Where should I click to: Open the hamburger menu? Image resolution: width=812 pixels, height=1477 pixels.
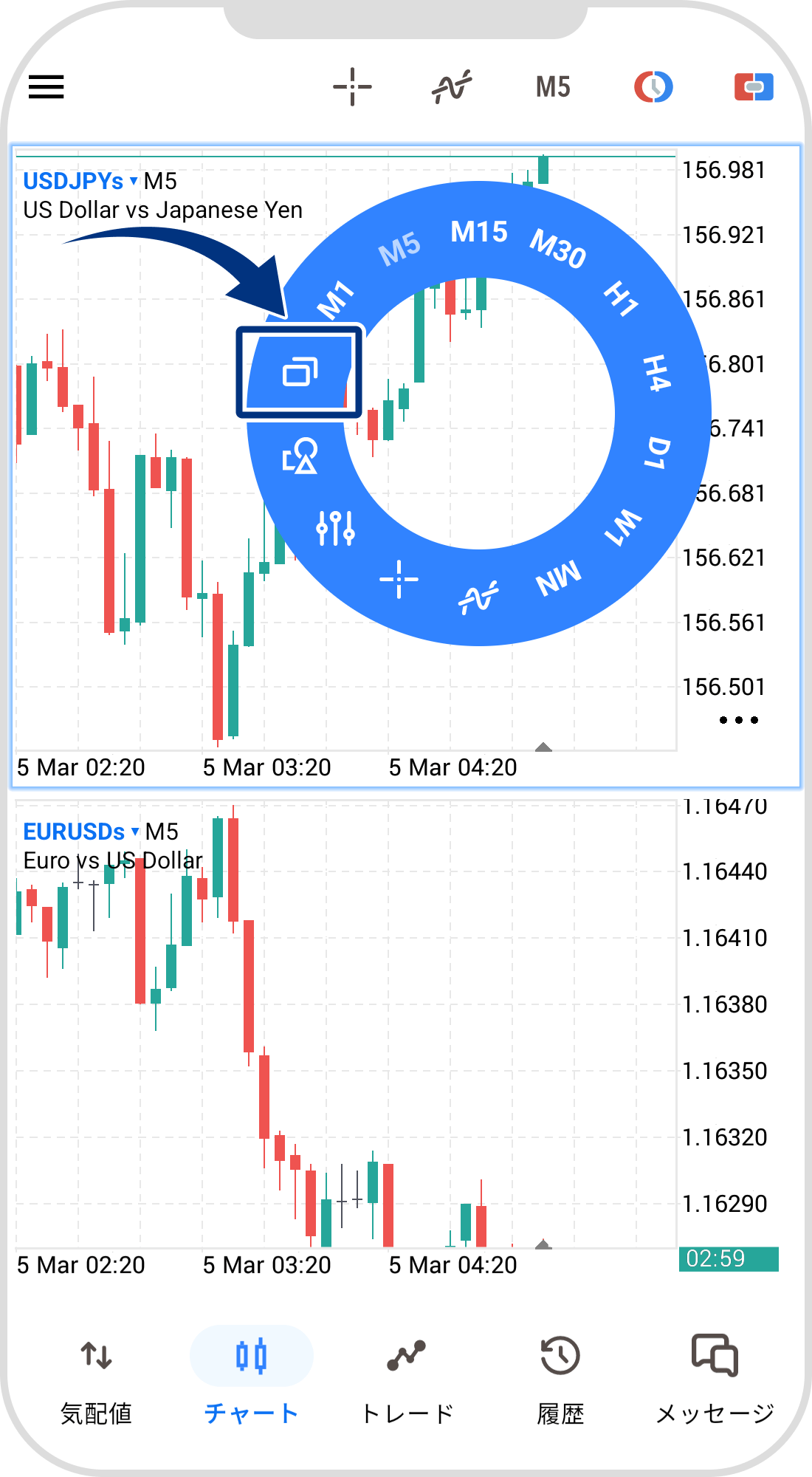click(x=47, y=87)
